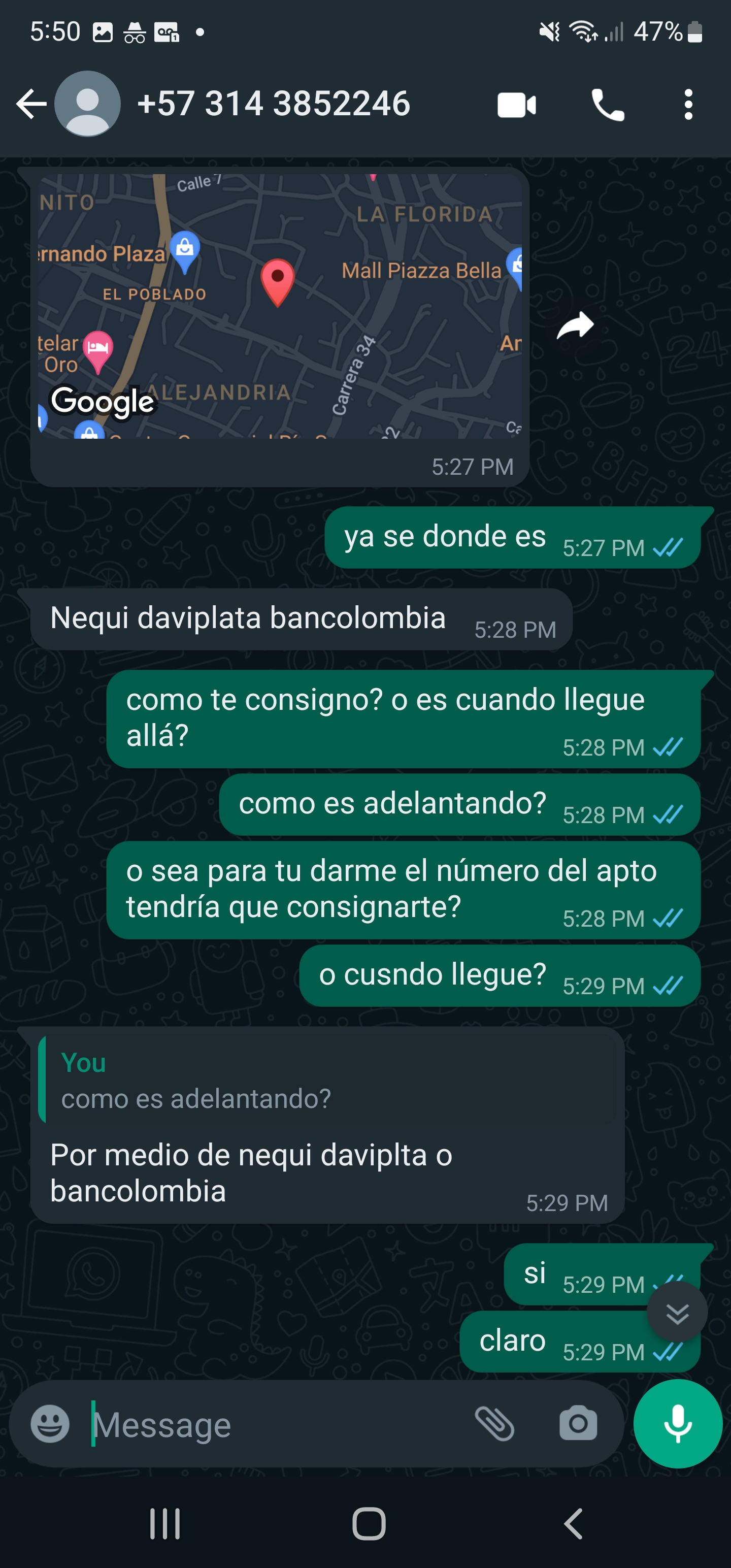Start a video call

tap(516, 105)
